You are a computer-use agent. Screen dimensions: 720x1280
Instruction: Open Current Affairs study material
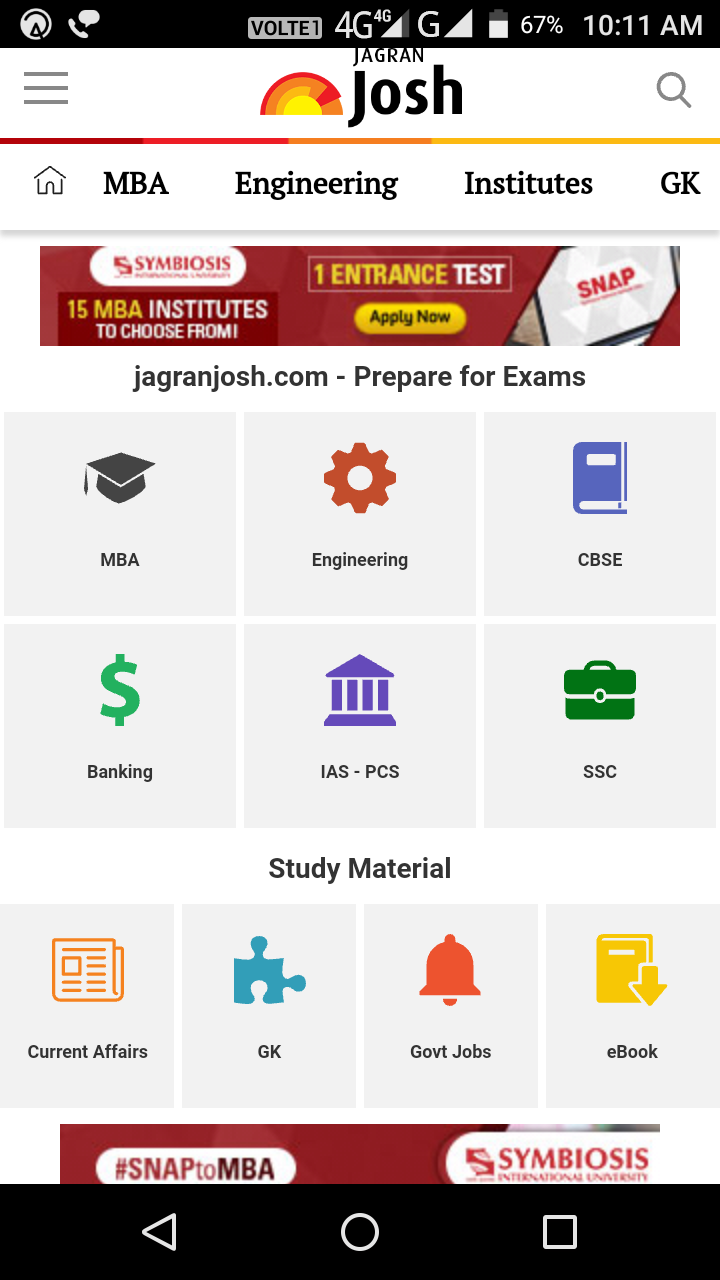click(x=87, y=1005)
